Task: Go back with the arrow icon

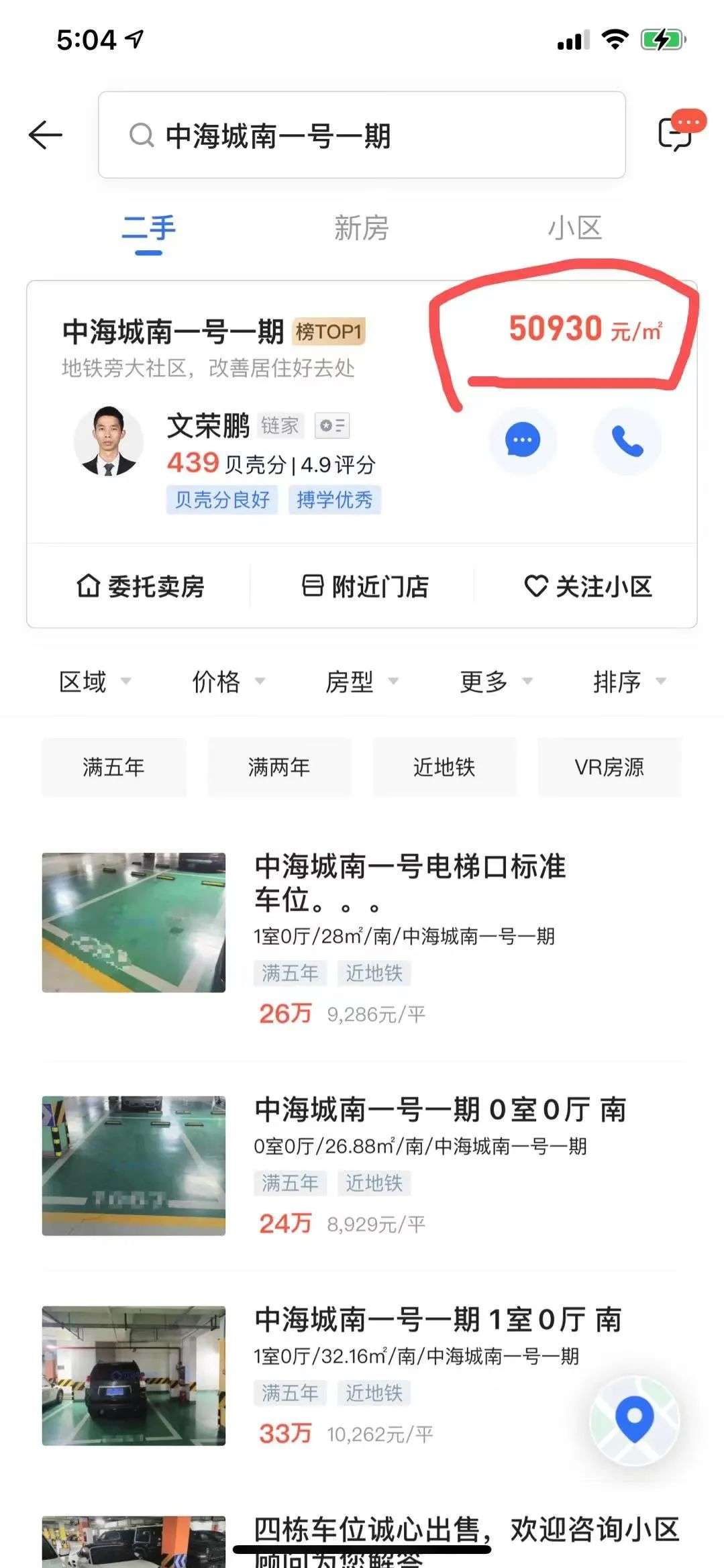Action: 46,135
